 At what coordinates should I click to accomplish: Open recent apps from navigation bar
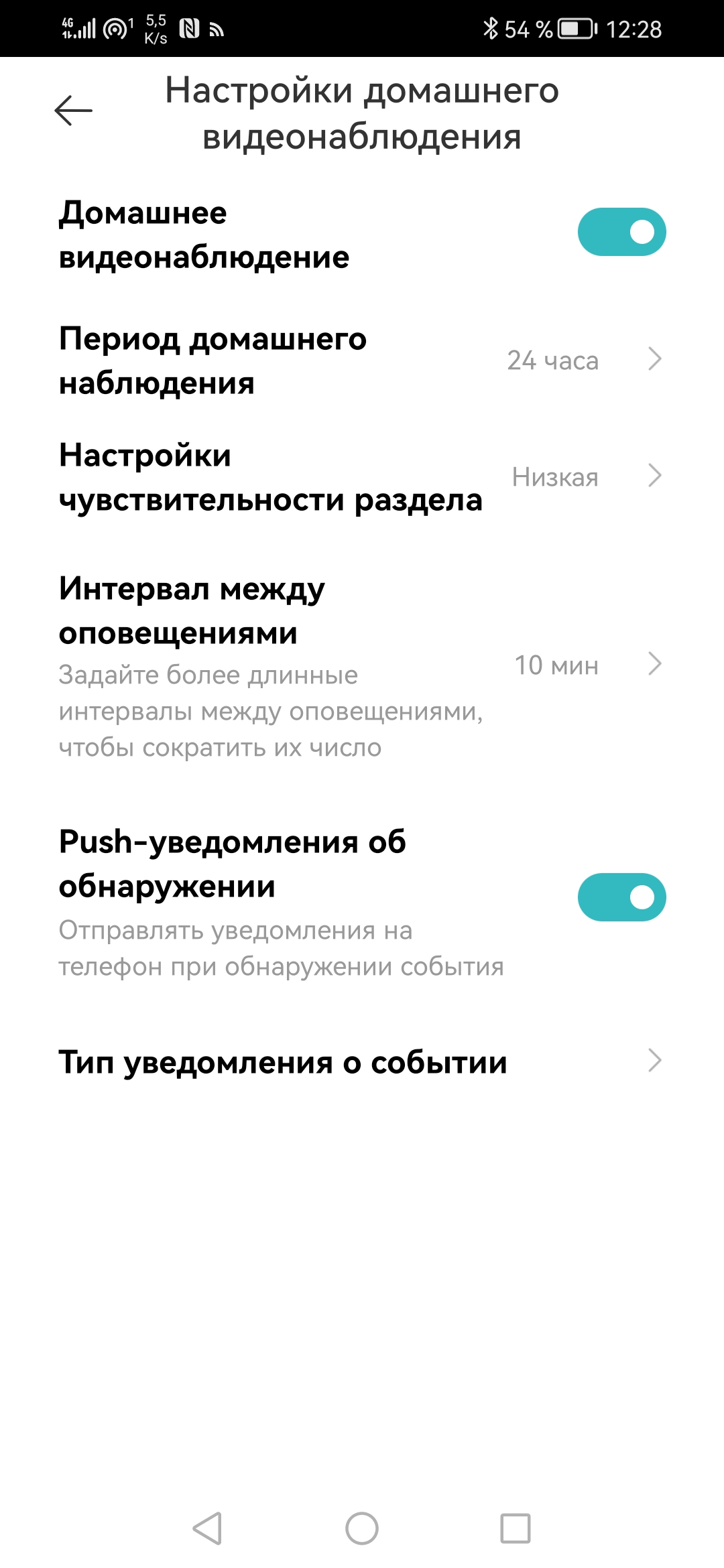(516, 1528)
